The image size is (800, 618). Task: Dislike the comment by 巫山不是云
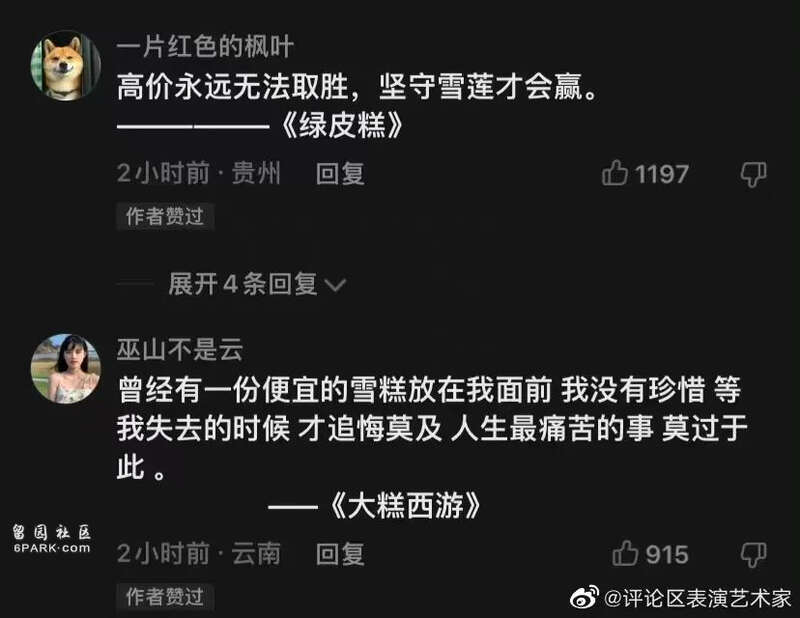(753, 553)
